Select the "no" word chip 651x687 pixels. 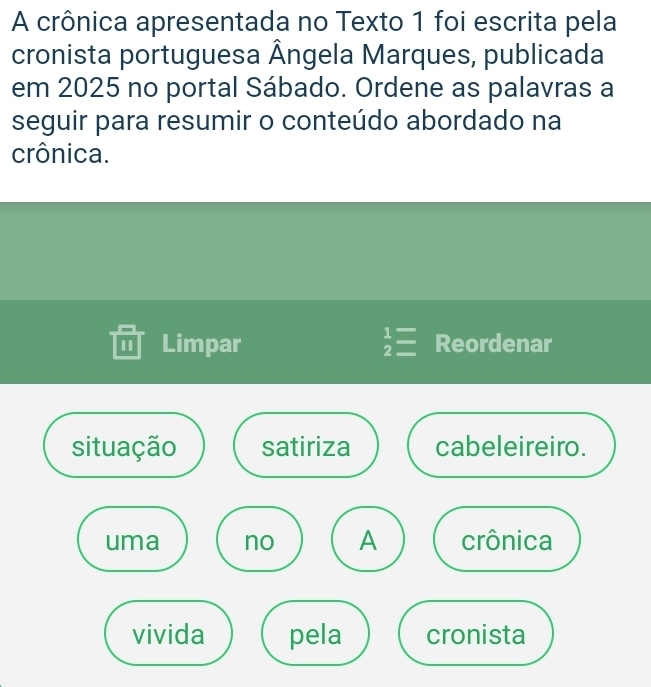click(259, 540)
